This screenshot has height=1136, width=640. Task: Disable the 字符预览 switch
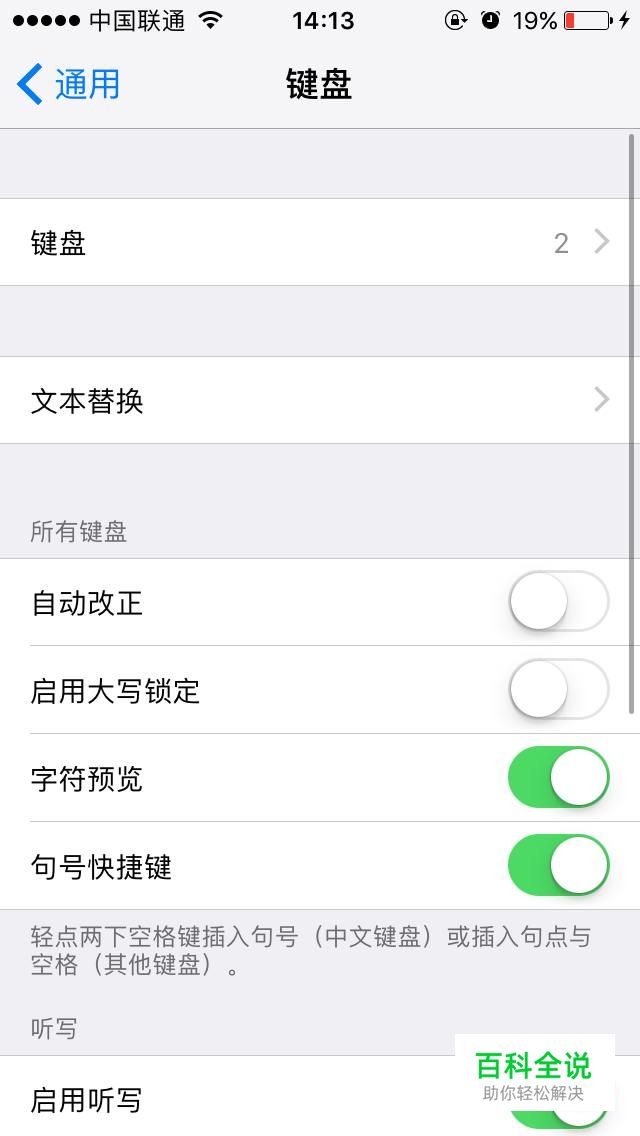[x=559, y=777]
